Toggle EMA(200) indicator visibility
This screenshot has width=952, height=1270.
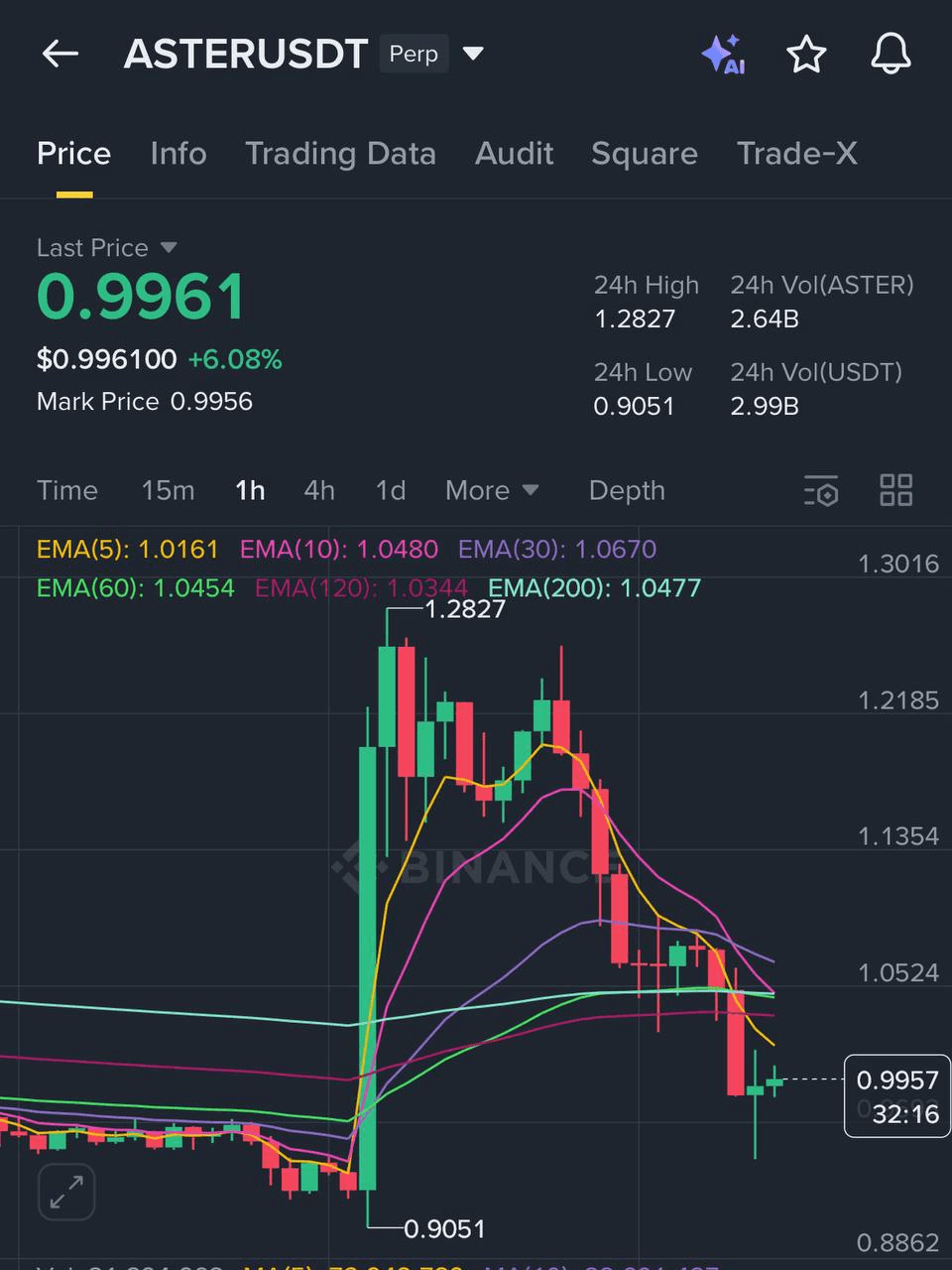tap(593, 587)
